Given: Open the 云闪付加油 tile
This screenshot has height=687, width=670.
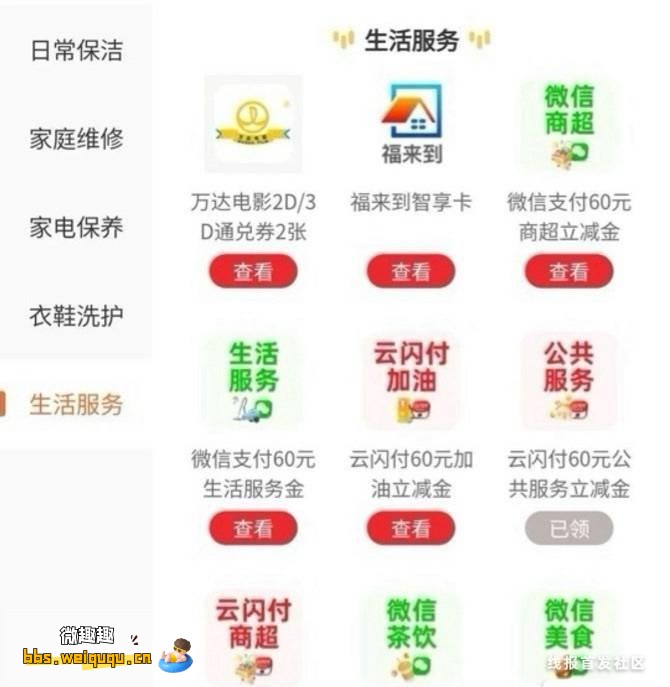Looking at the screenshot, I should [411, 381].
